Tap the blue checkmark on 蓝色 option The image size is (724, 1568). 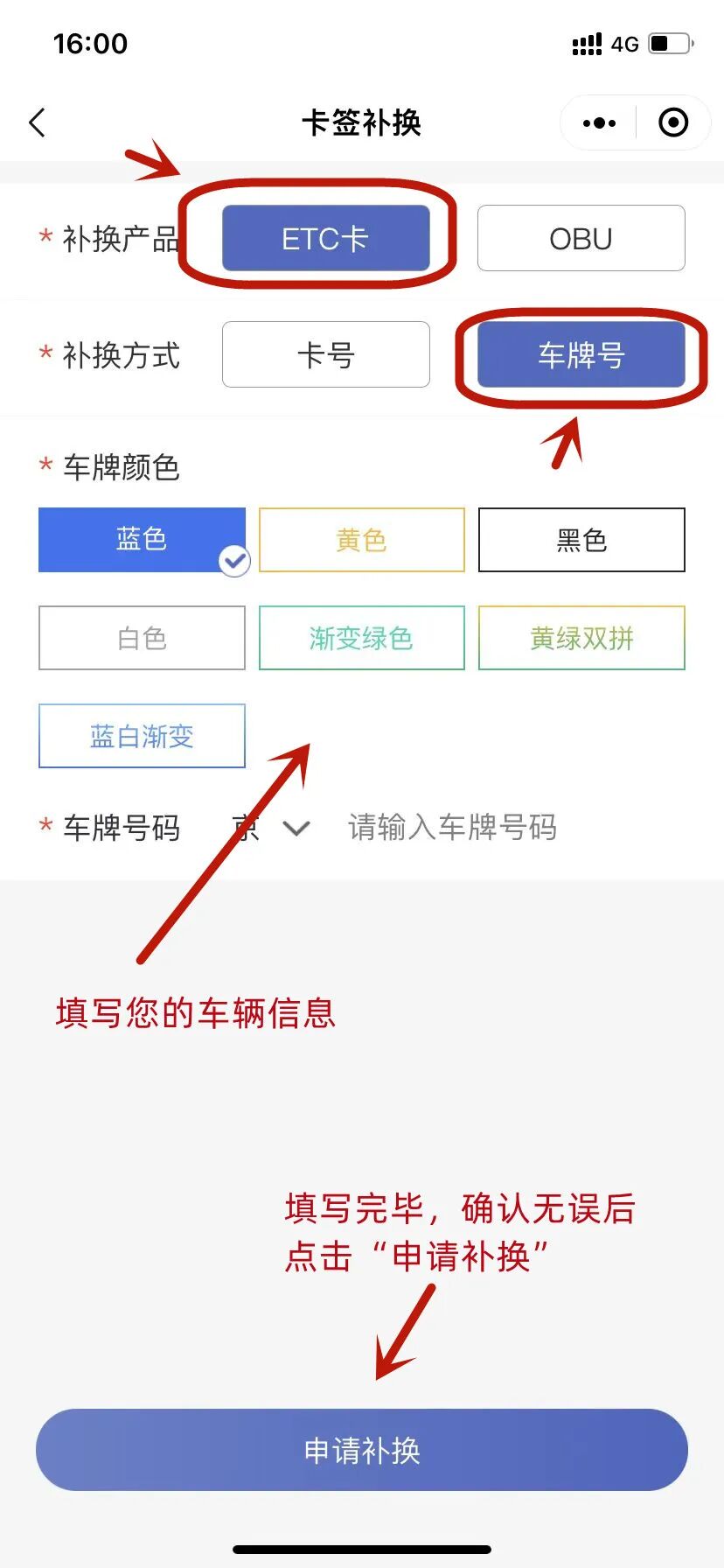click(x=233, y=561)
